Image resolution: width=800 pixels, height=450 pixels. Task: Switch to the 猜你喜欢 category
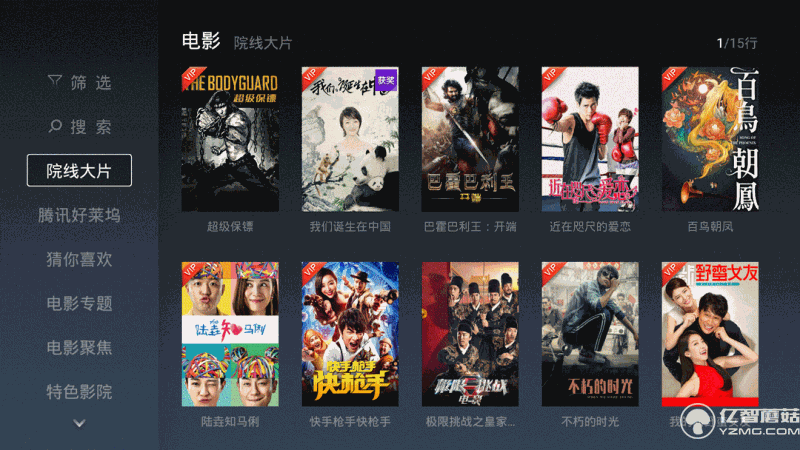79,259
